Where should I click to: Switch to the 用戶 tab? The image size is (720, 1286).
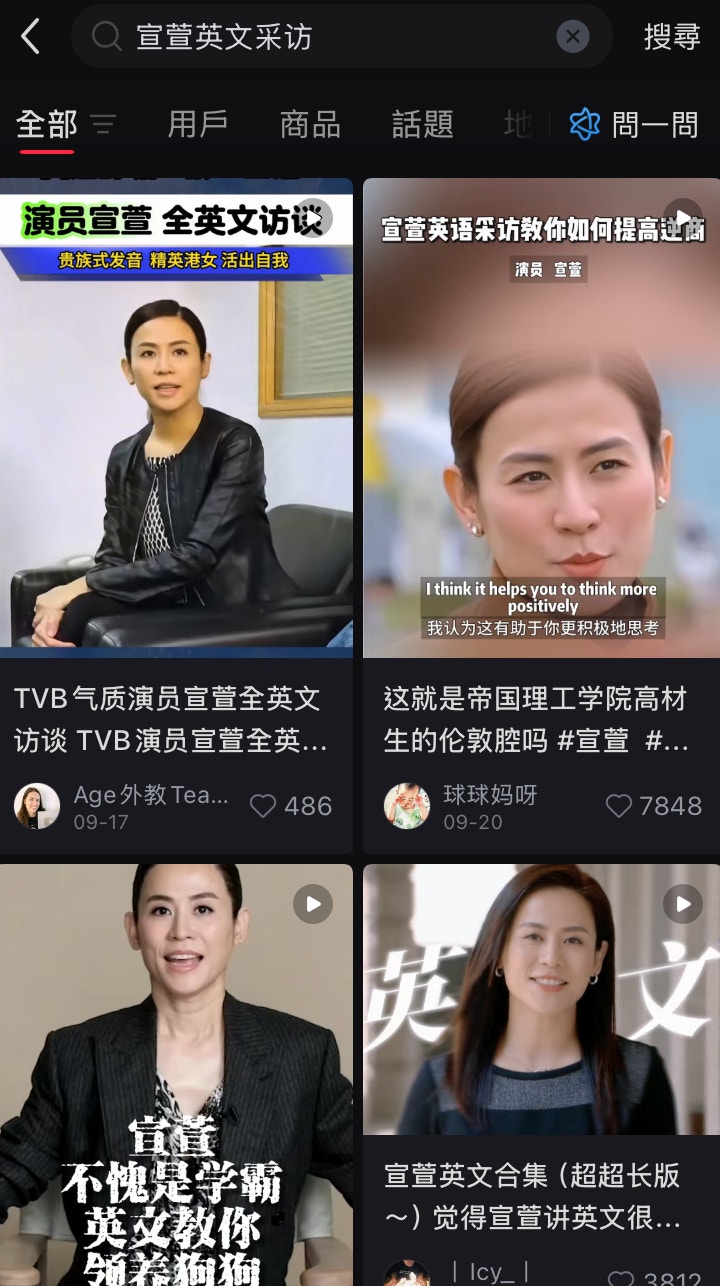point(196,124)
